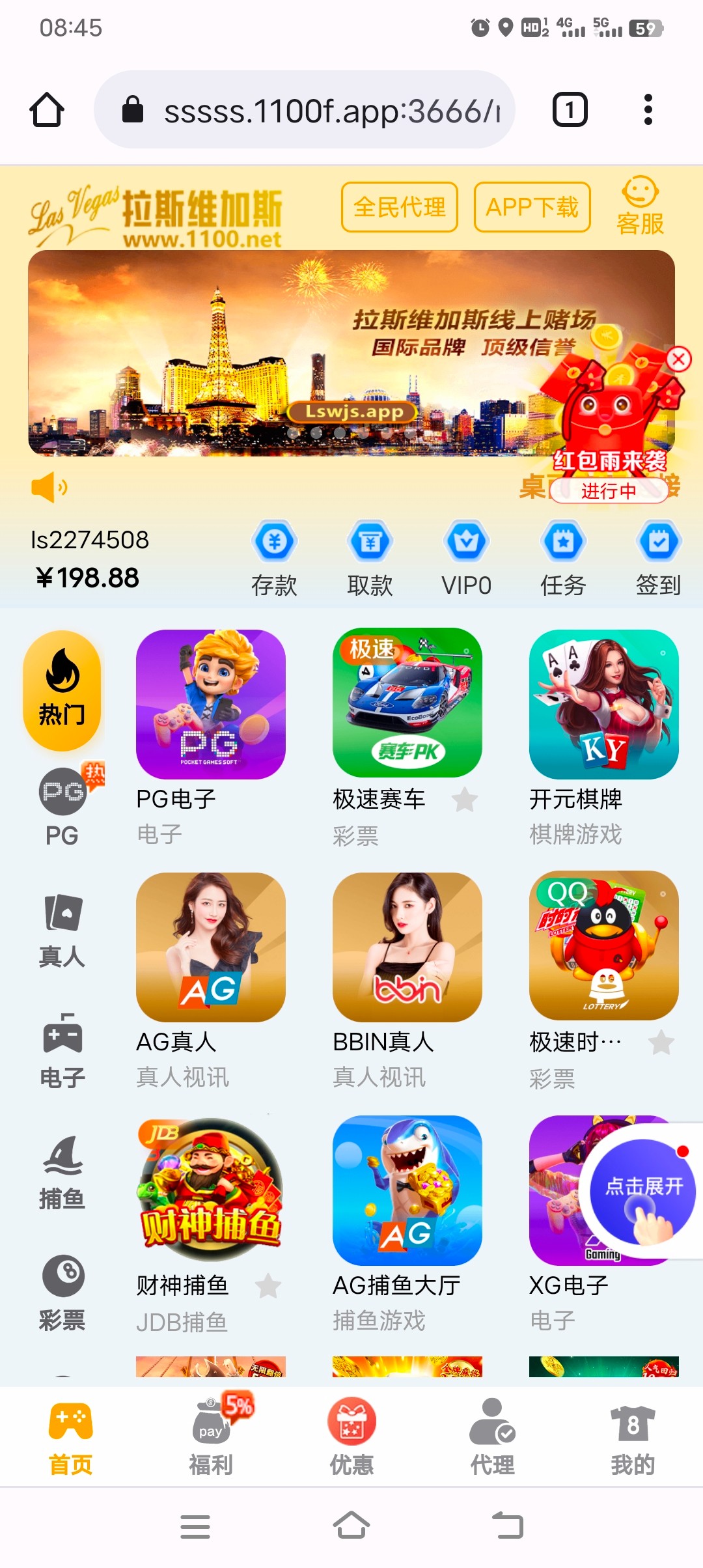Go to the browser home page
The image size is (703, 1568).
click(x=47, y=109)
